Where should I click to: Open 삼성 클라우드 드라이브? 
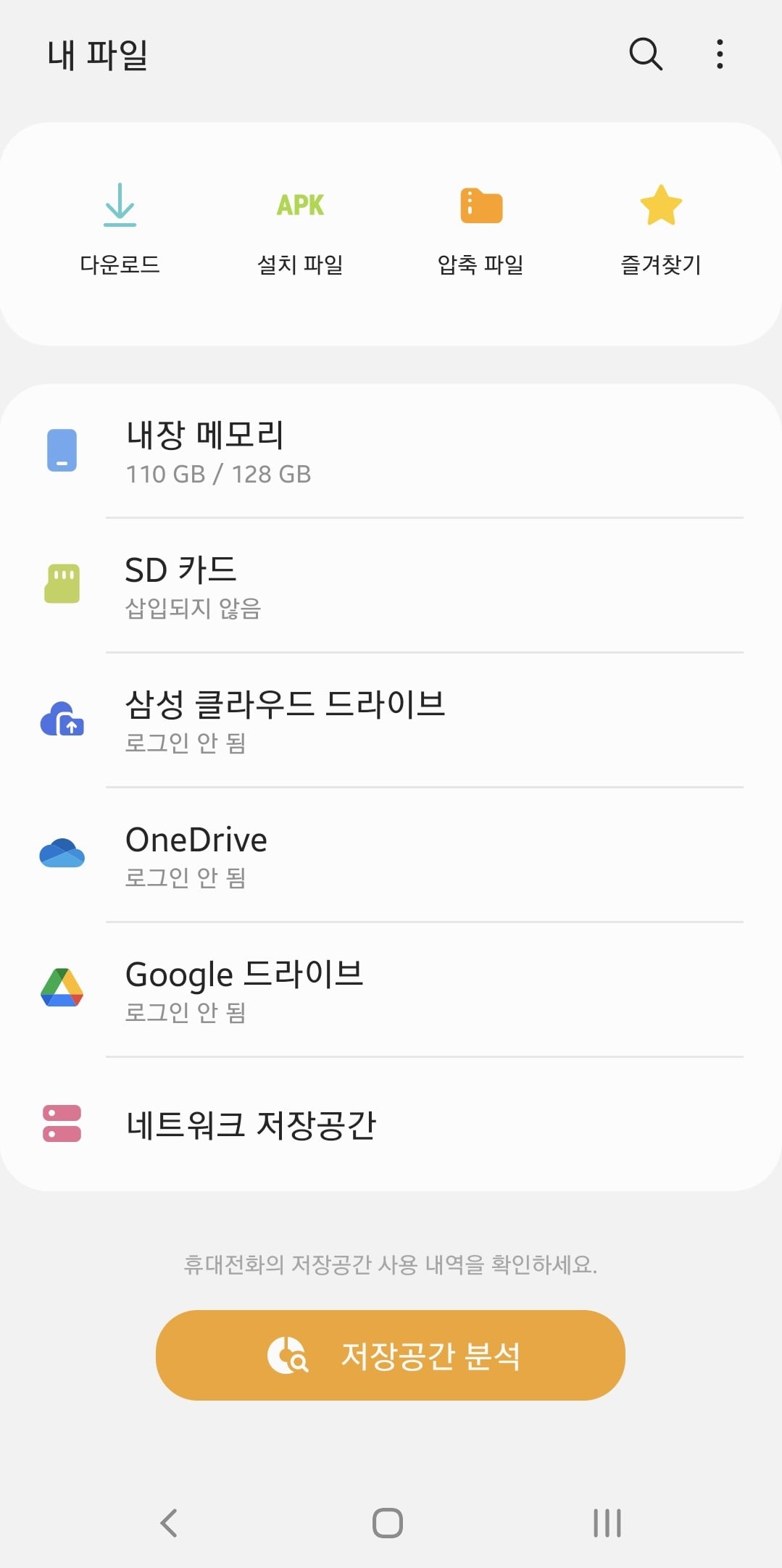click(x=391, y=720)
